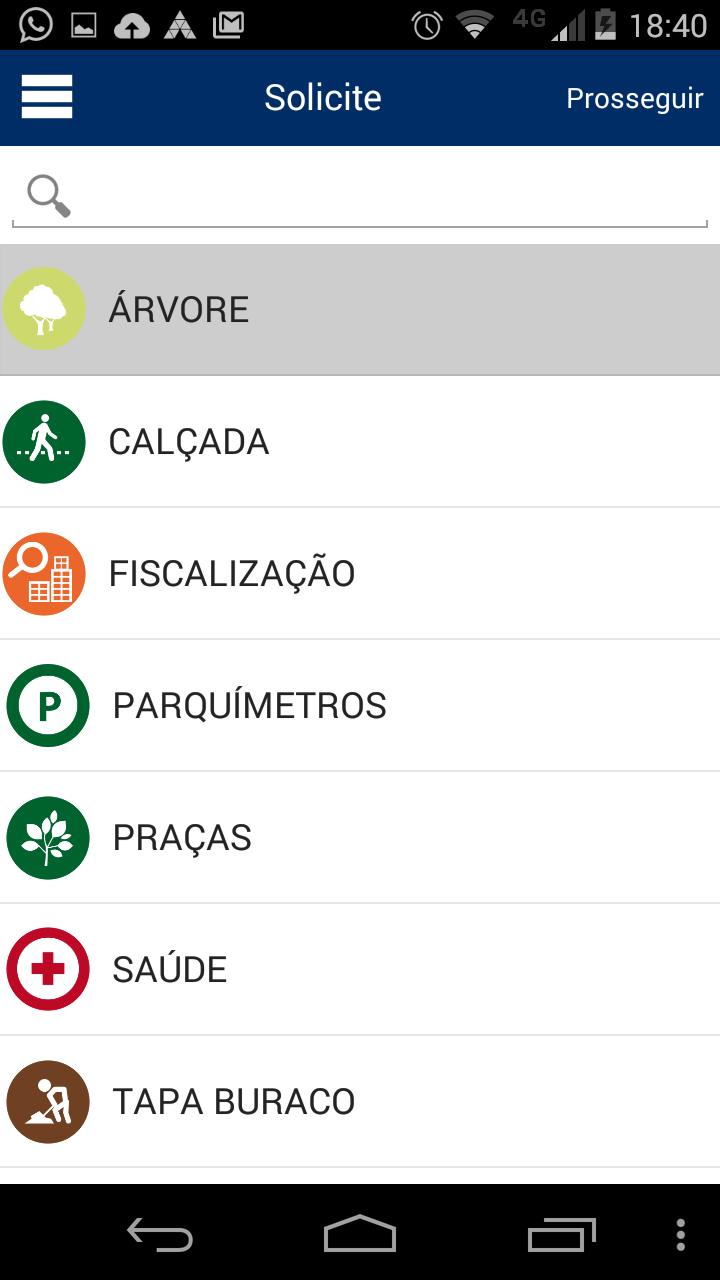720x1280 pixels.
Task: Open the SAÚDE request category
Action: pos(360,970)
